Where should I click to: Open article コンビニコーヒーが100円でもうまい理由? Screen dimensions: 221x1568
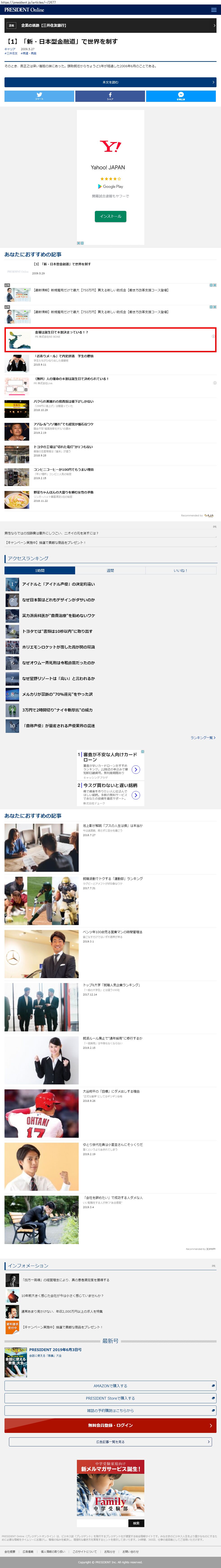[x=63, y=469]
